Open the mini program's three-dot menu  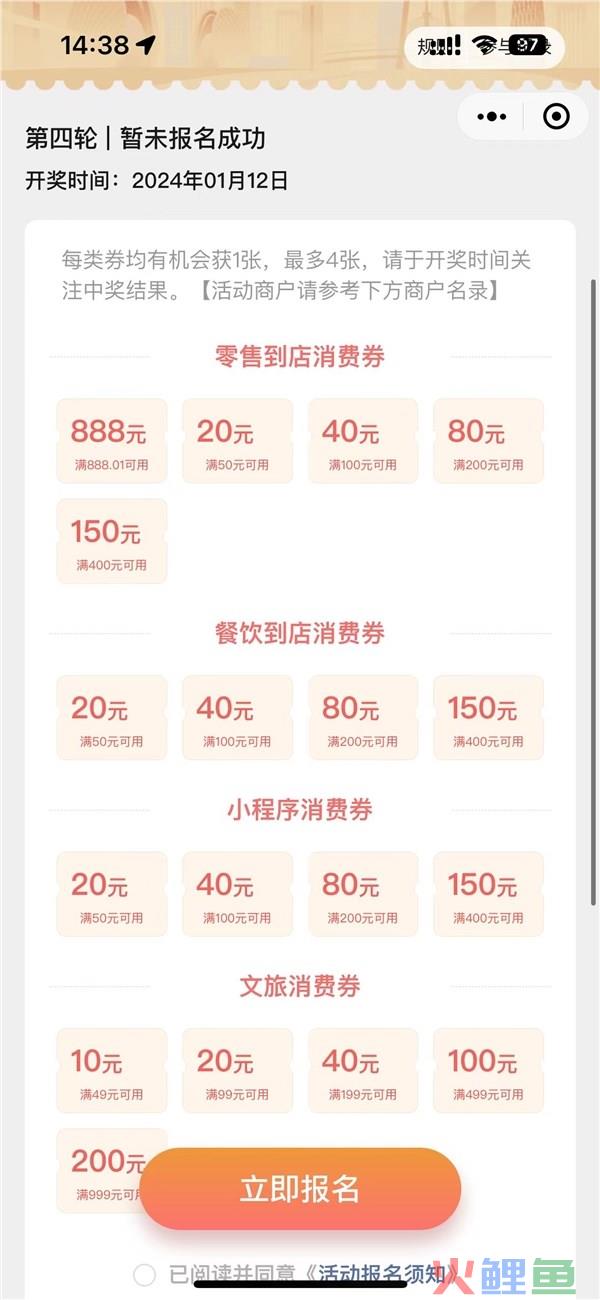pos(491,117)
